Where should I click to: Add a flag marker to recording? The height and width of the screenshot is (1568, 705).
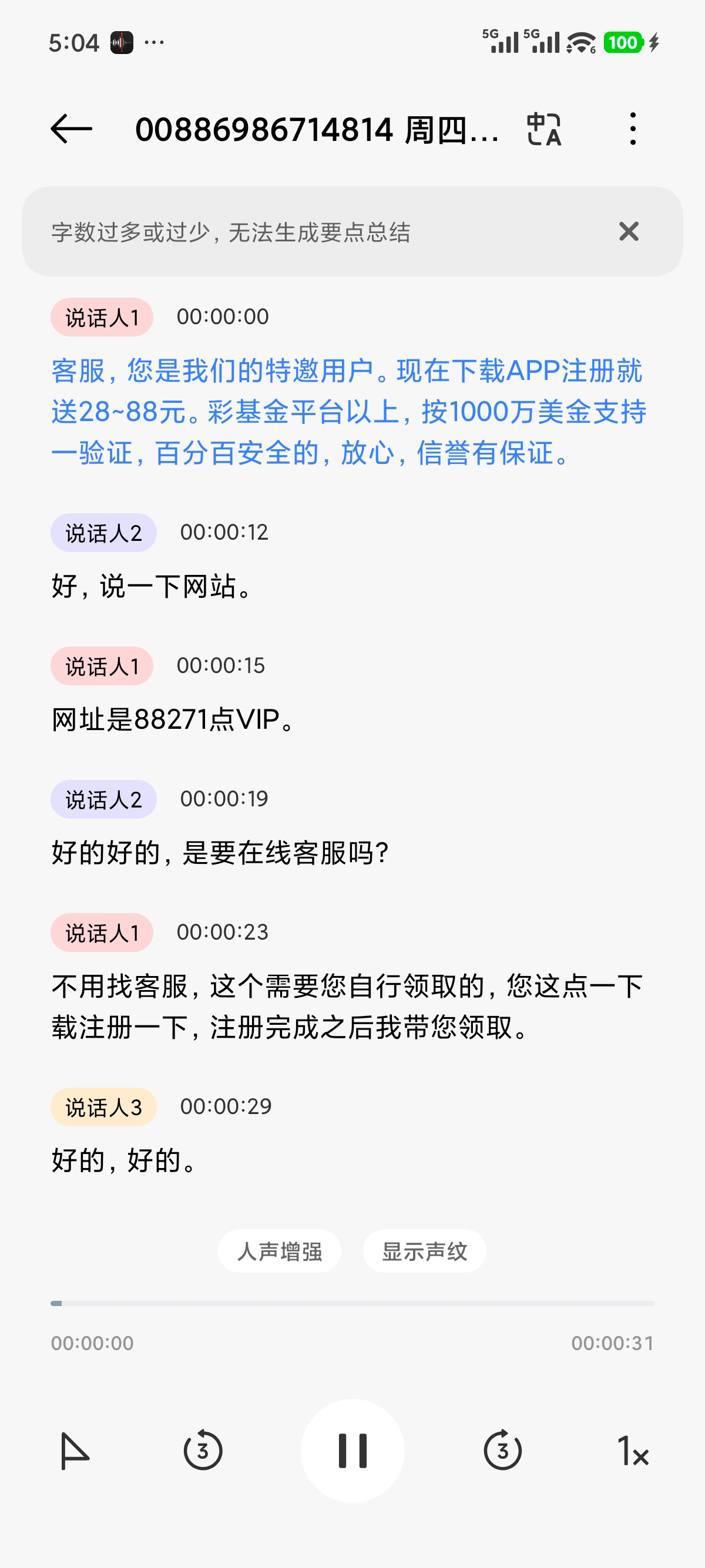pyautogui.click(x=75, y=1451)
